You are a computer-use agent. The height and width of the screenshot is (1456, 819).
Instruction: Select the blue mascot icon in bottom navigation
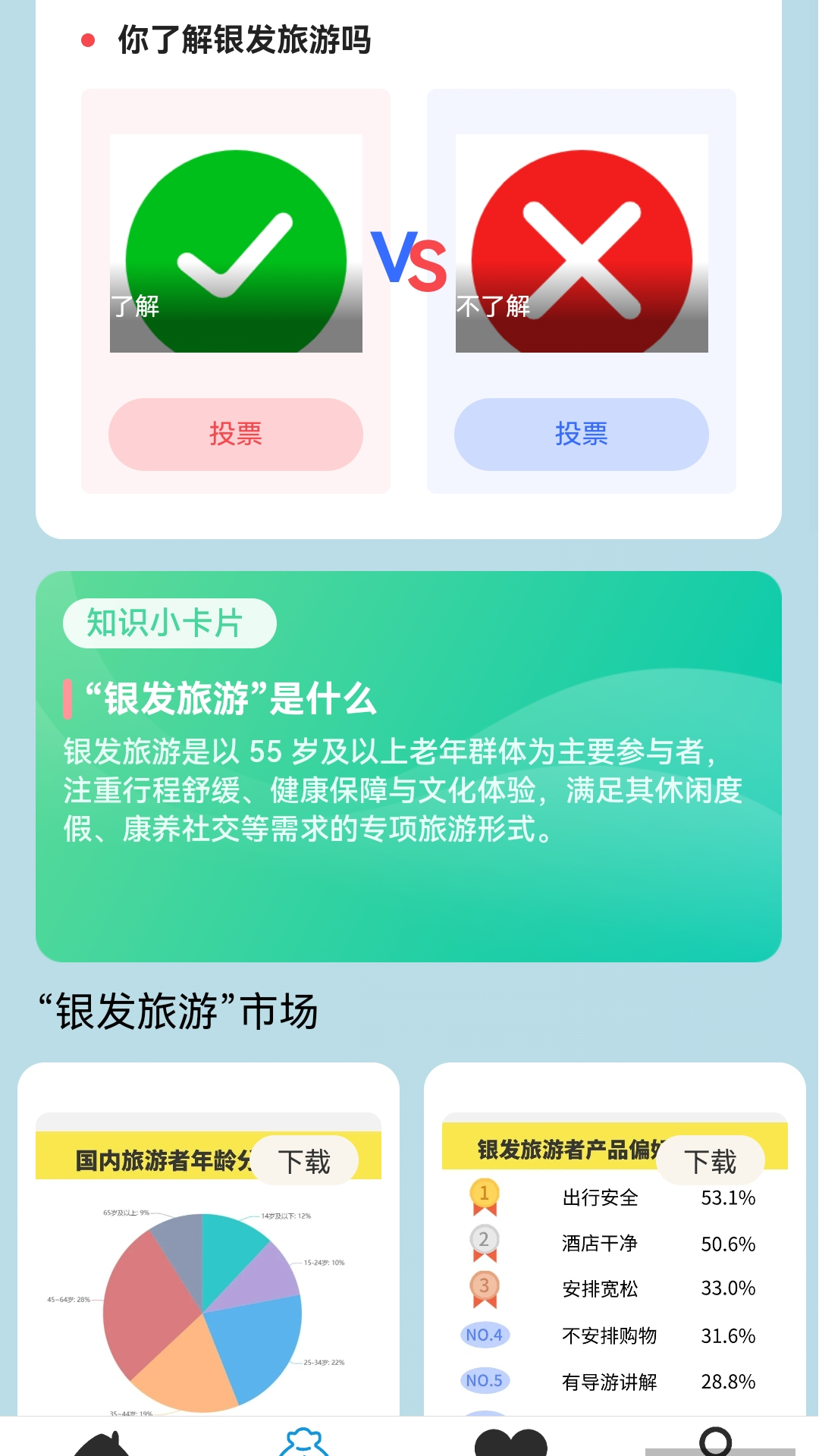pyautogui.click(x=303, y=1442)
